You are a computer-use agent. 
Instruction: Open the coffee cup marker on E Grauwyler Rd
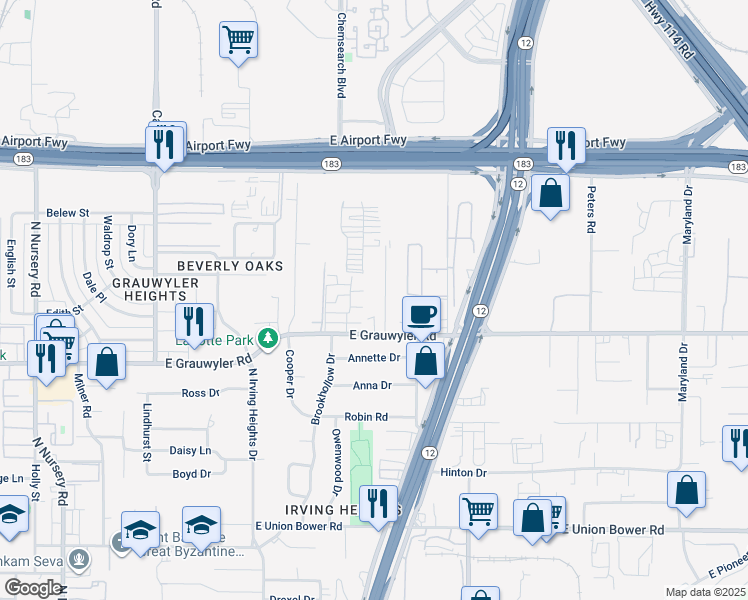421,315
